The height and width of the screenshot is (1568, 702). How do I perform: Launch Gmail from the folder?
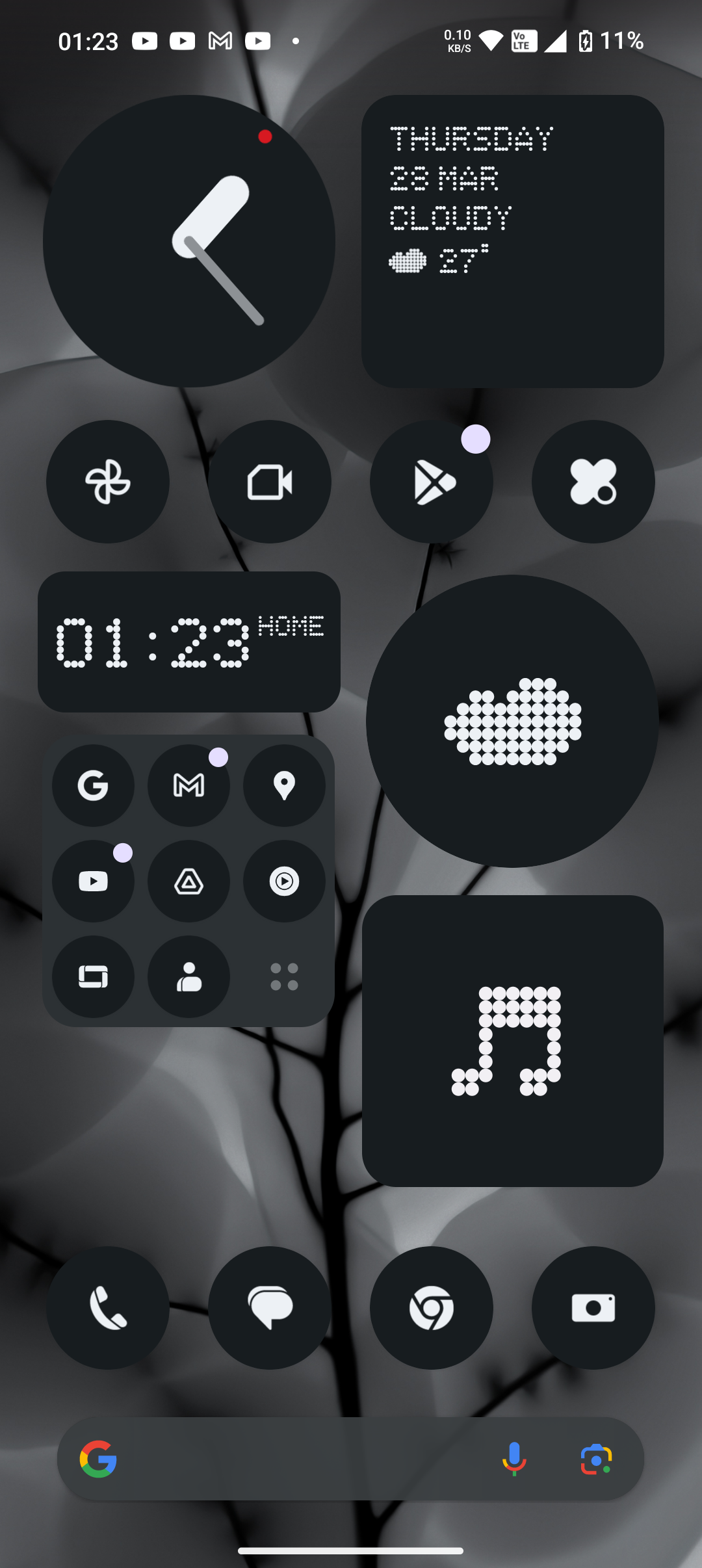click(x=188, y=785)
